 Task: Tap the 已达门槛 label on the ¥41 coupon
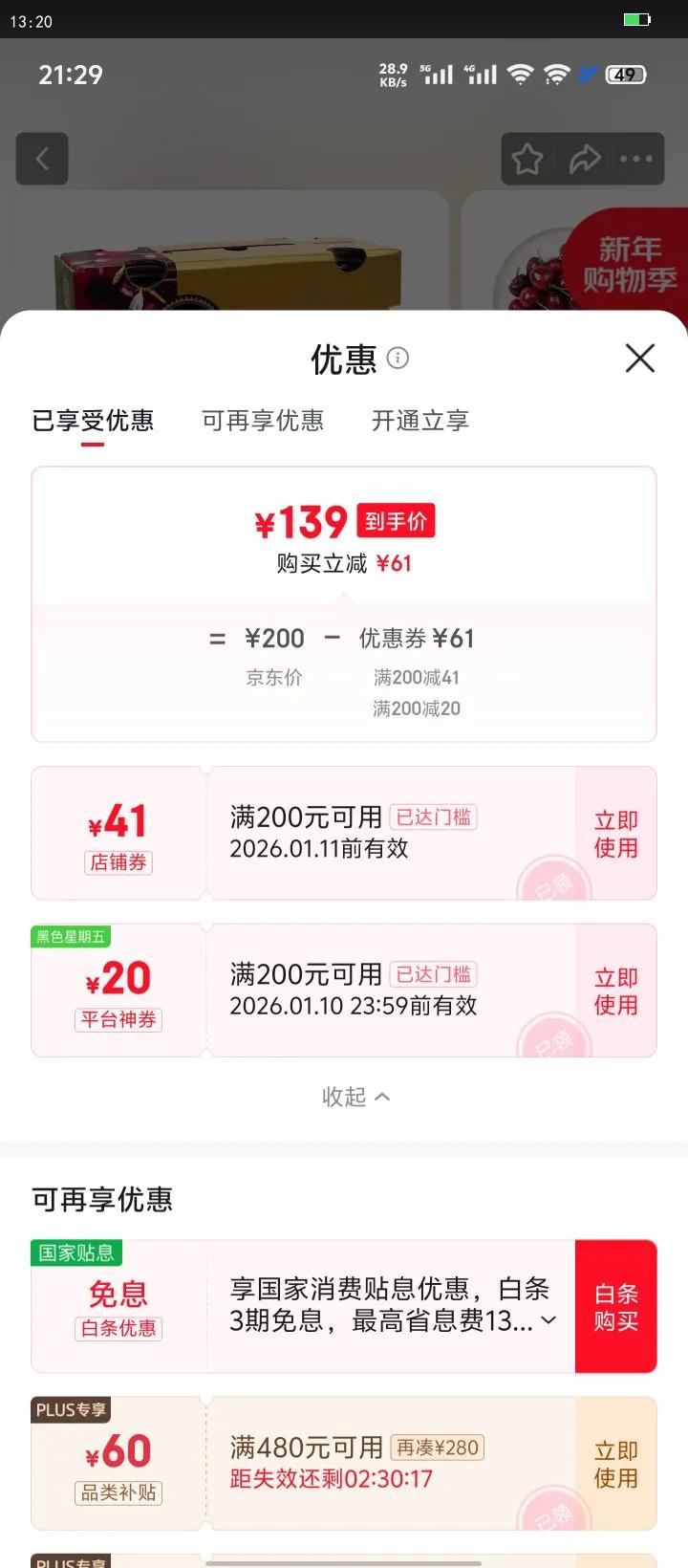pyautogui.click(x=433, y=816)
